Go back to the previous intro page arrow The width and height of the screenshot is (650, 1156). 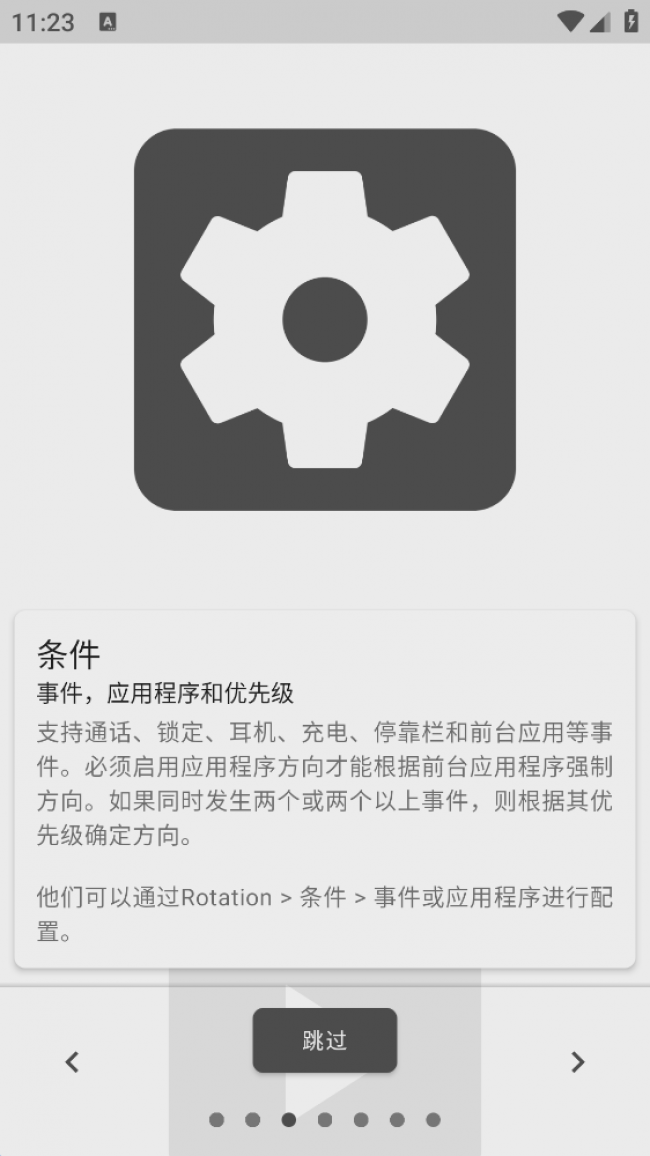72,1062
